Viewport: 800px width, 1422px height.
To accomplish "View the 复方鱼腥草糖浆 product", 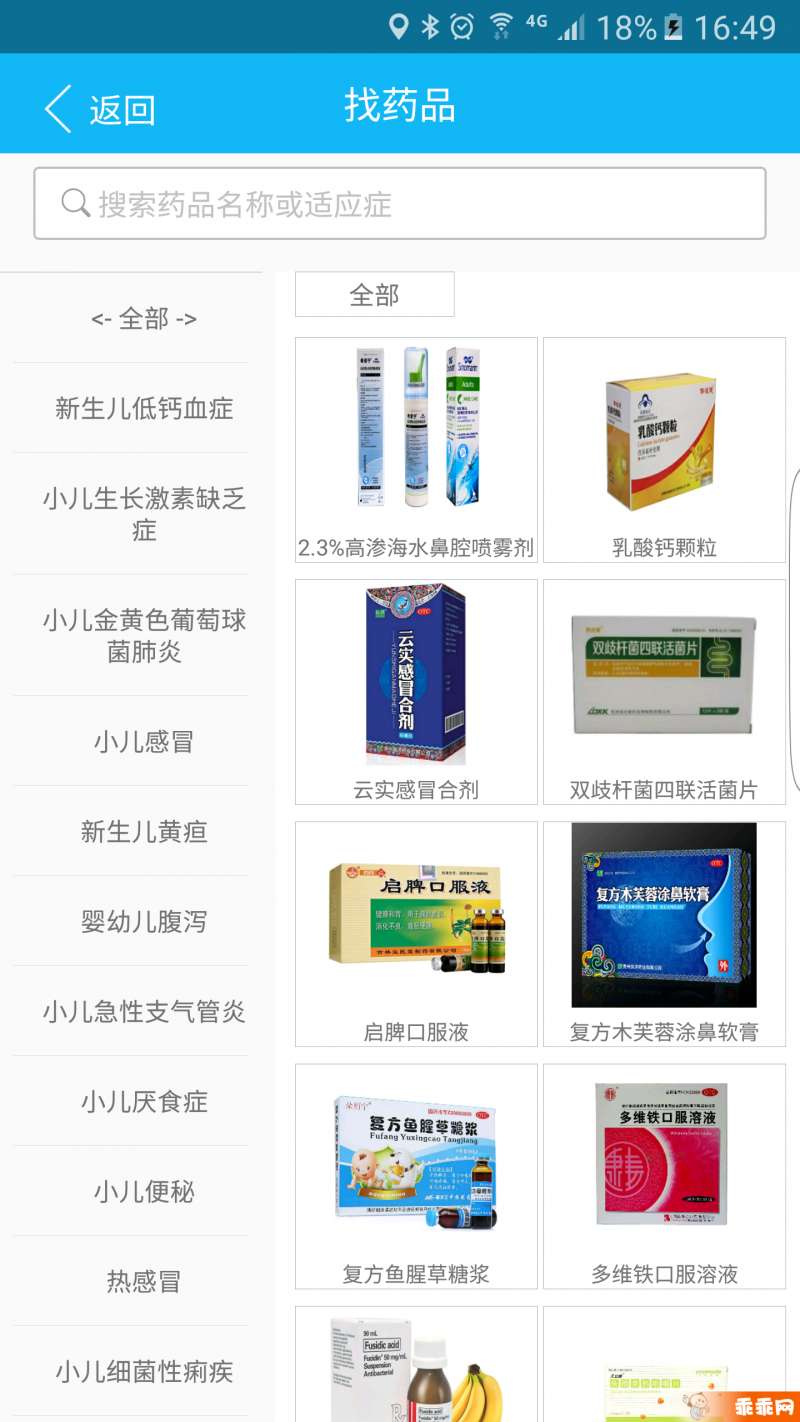I will point(416,1176).
